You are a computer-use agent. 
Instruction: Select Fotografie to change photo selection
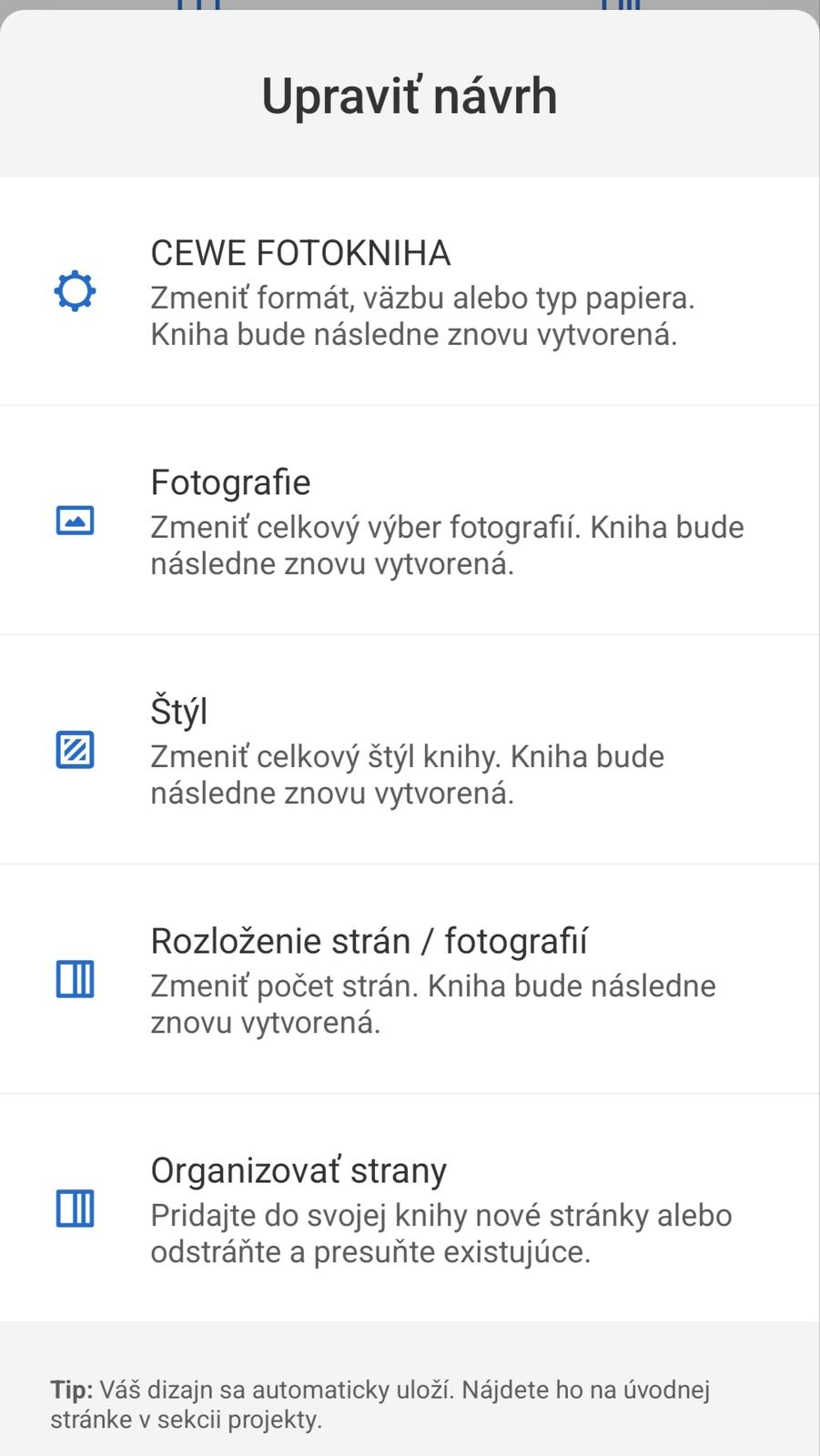tap(410, 521)
